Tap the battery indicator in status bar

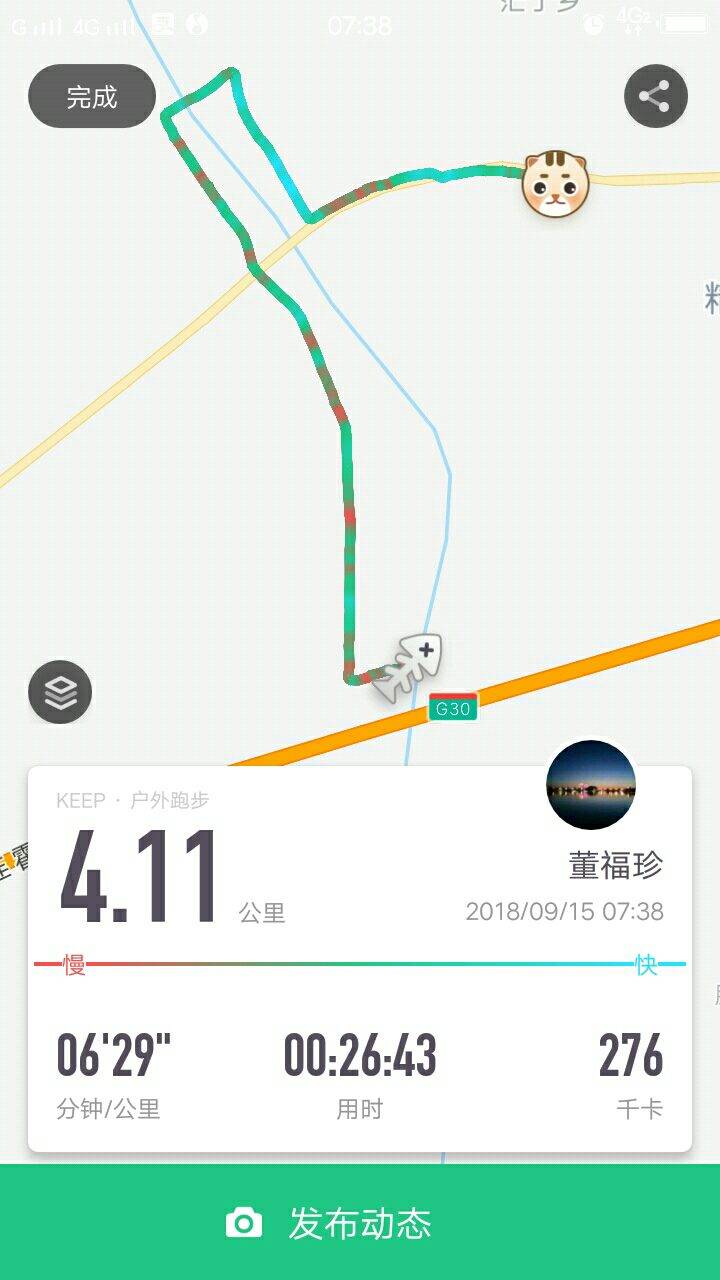tap(685, 21)
